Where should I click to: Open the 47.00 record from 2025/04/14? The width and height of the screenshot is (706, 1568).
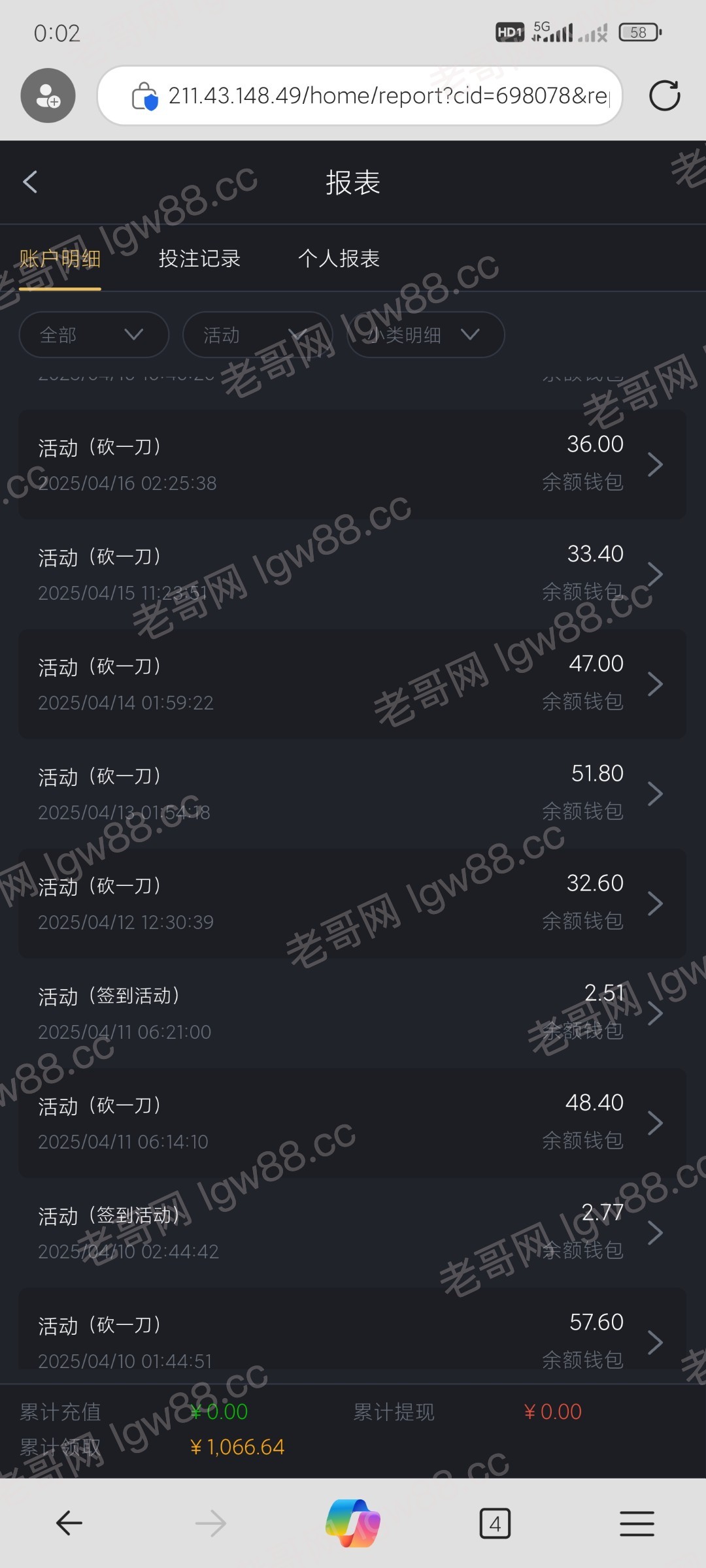[352, 684]
